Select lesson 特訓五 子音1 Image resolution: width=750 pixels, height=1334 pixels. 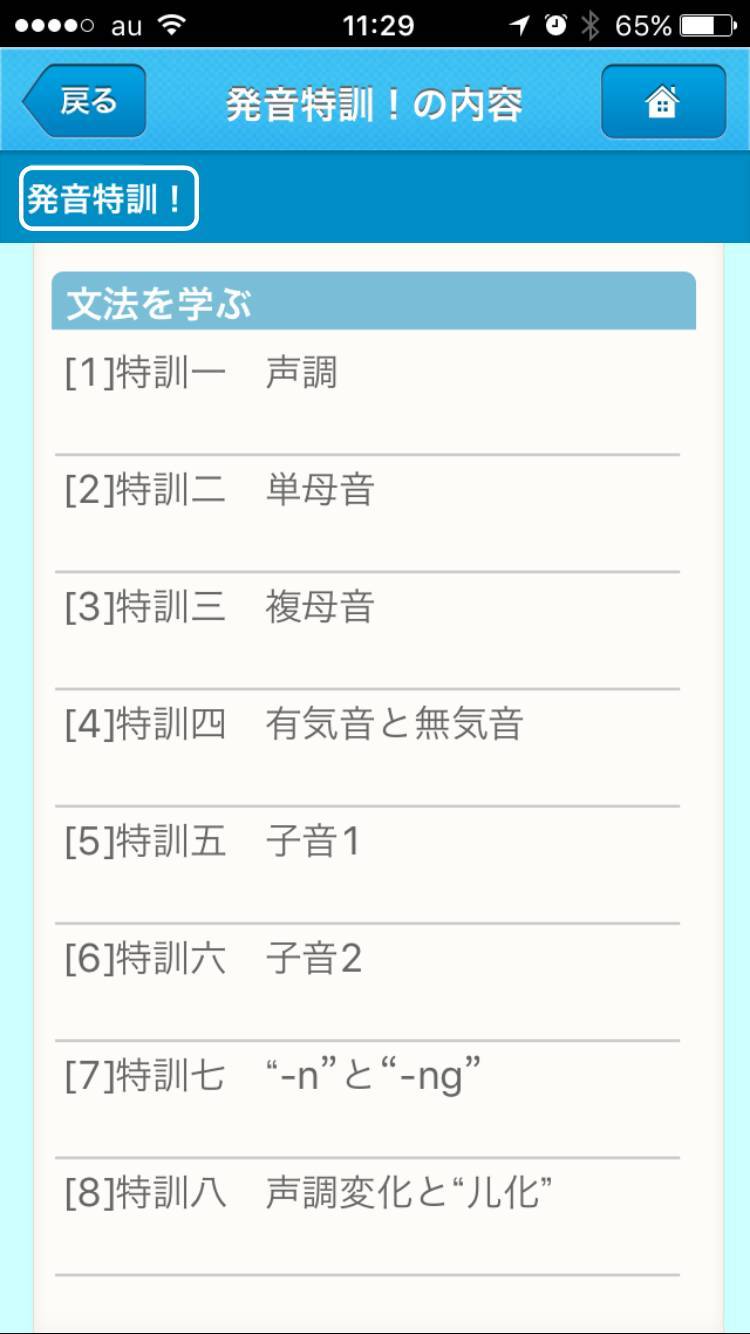click(367, 865)
